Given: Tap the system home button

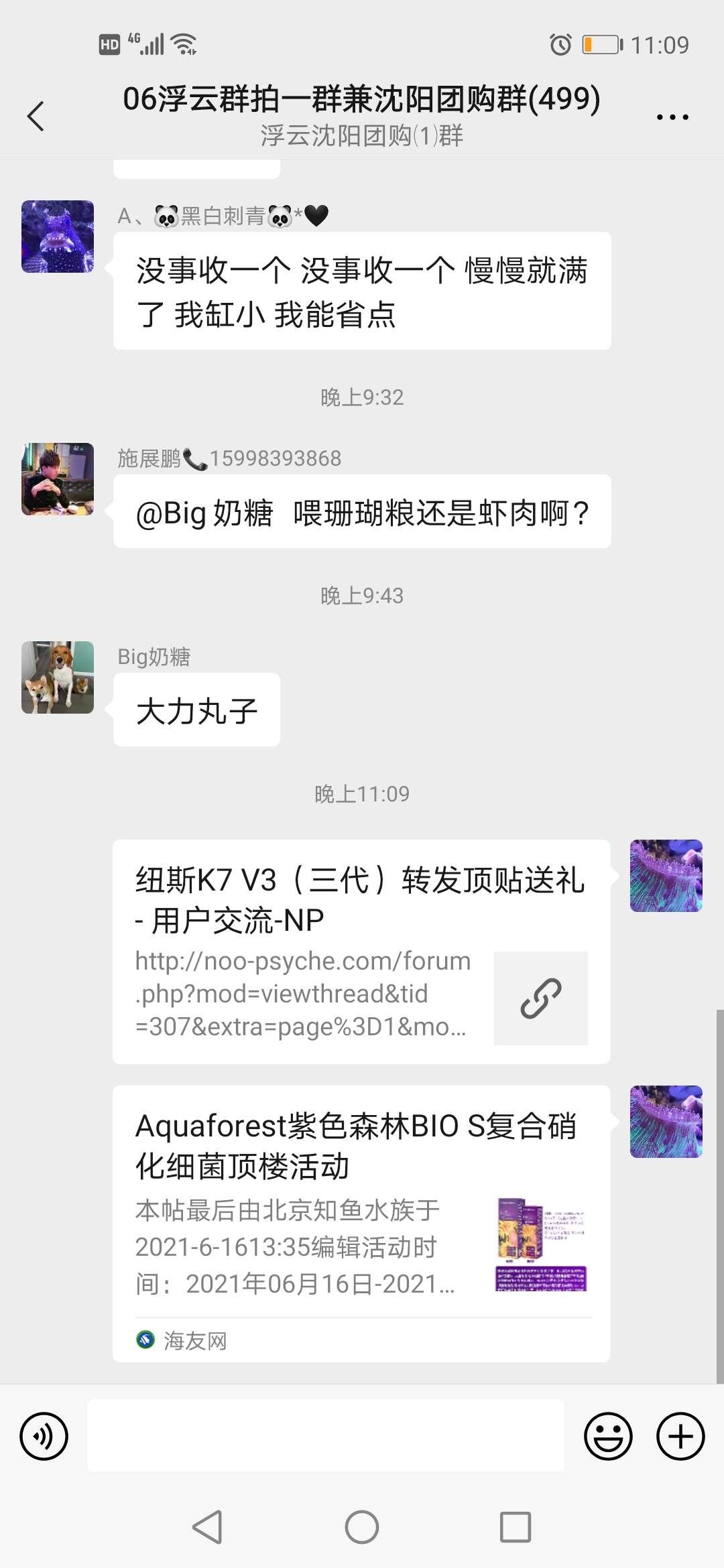Looking at the screenshot, I should pyautogui.click(x=362, y=1527).
